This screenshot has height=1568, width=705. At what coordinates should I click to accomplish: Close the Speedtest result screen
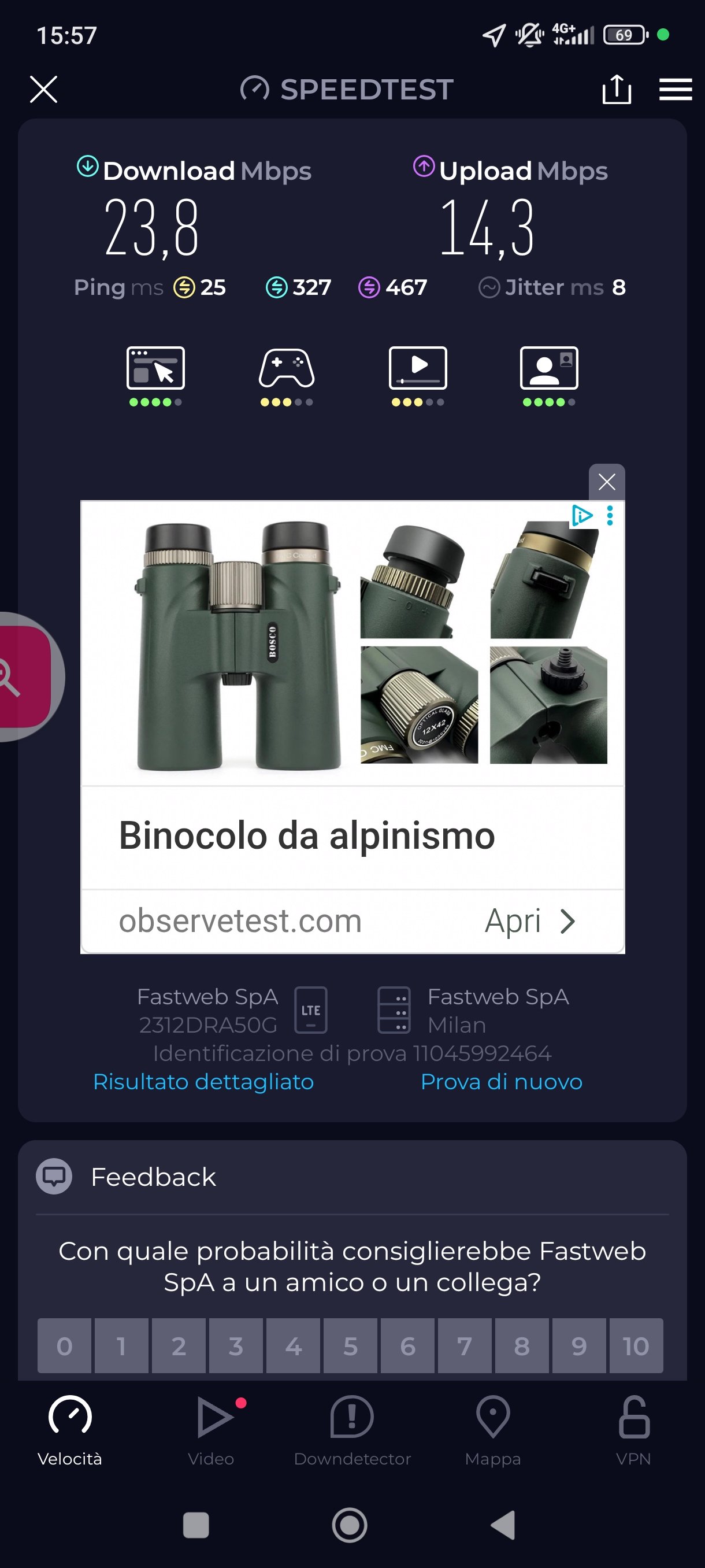click(x=43, y=90)
